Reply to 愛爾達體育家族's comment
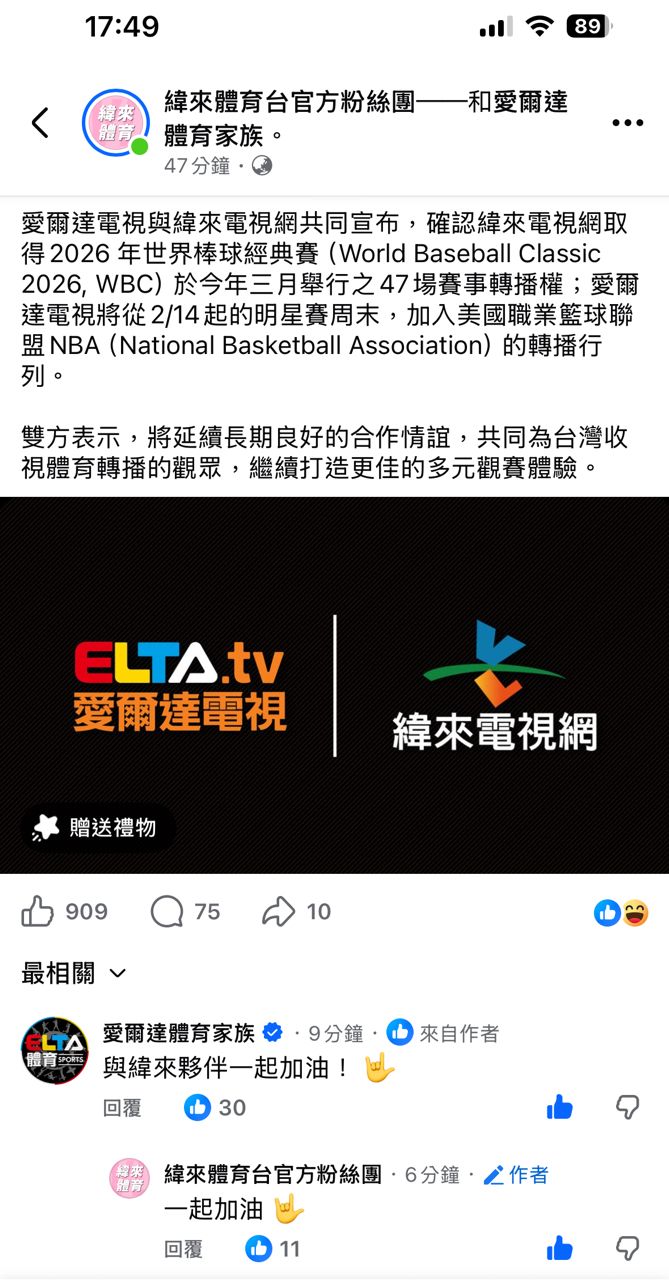 (x=123, y=1107)
